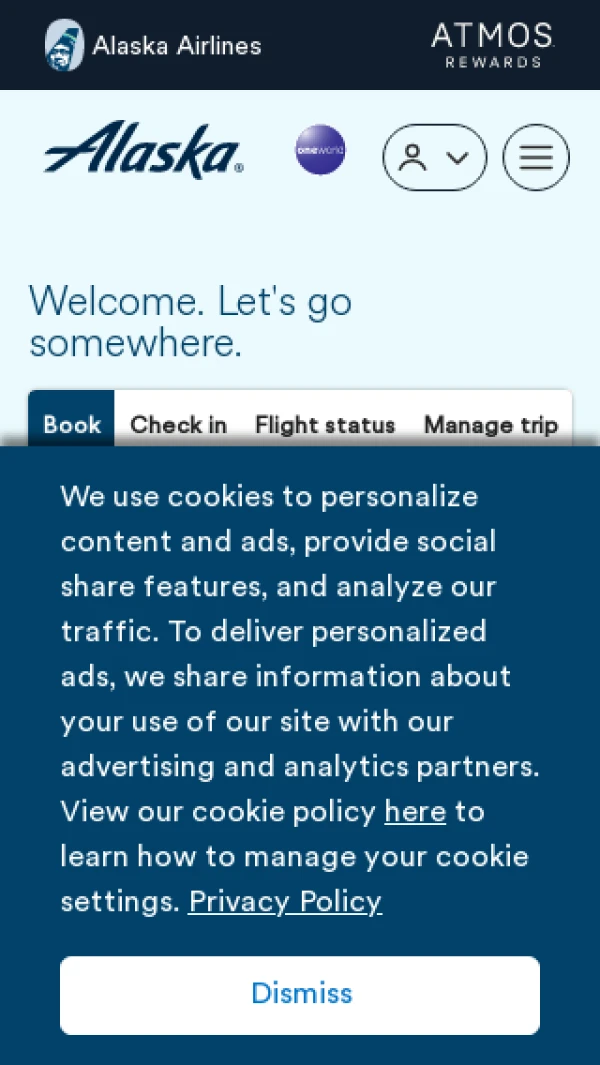Open the hamburger menu
This screenshot has width=600, height=1065.
click(536, 157)
